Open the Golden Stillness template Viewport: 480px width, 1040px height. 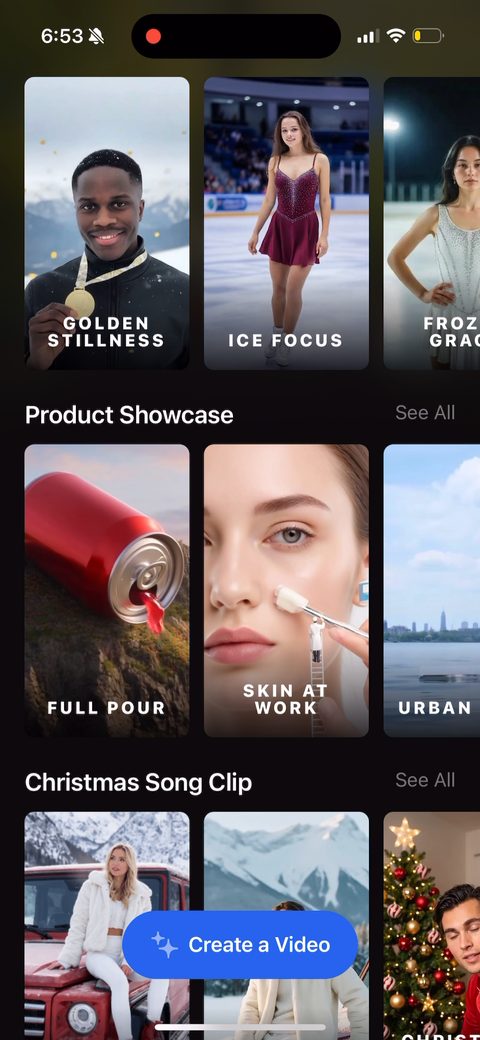click(107, 223)
